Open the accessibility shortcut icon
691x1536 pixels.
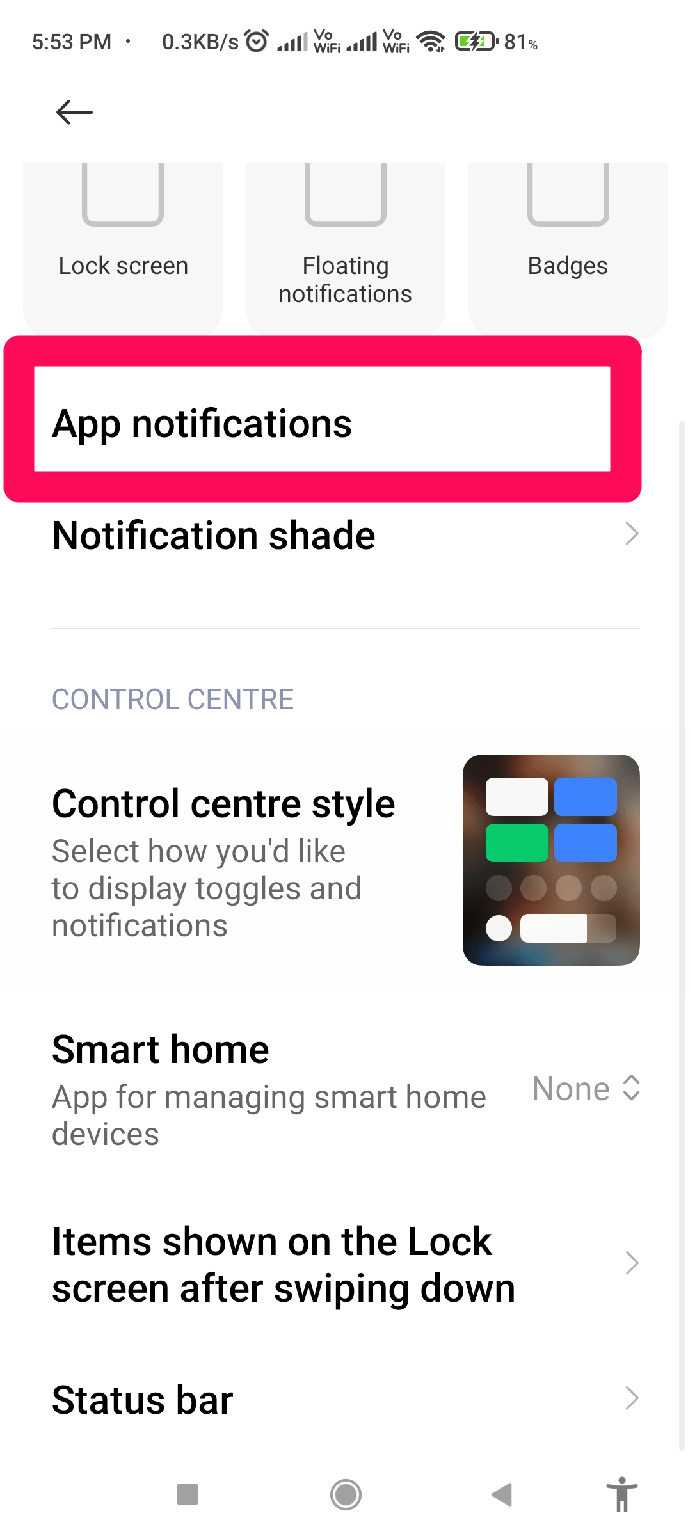click(x=622, y=1495)
